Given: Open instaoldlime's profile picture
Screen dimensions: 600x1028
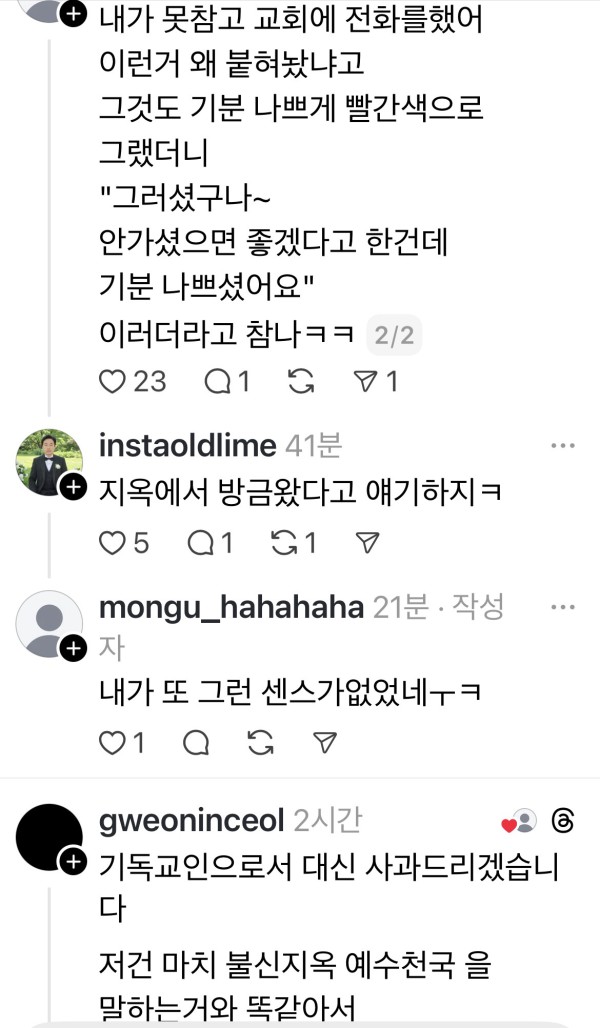Looking at the screenshot, I should pyautogui.click(x=49, y=463).
